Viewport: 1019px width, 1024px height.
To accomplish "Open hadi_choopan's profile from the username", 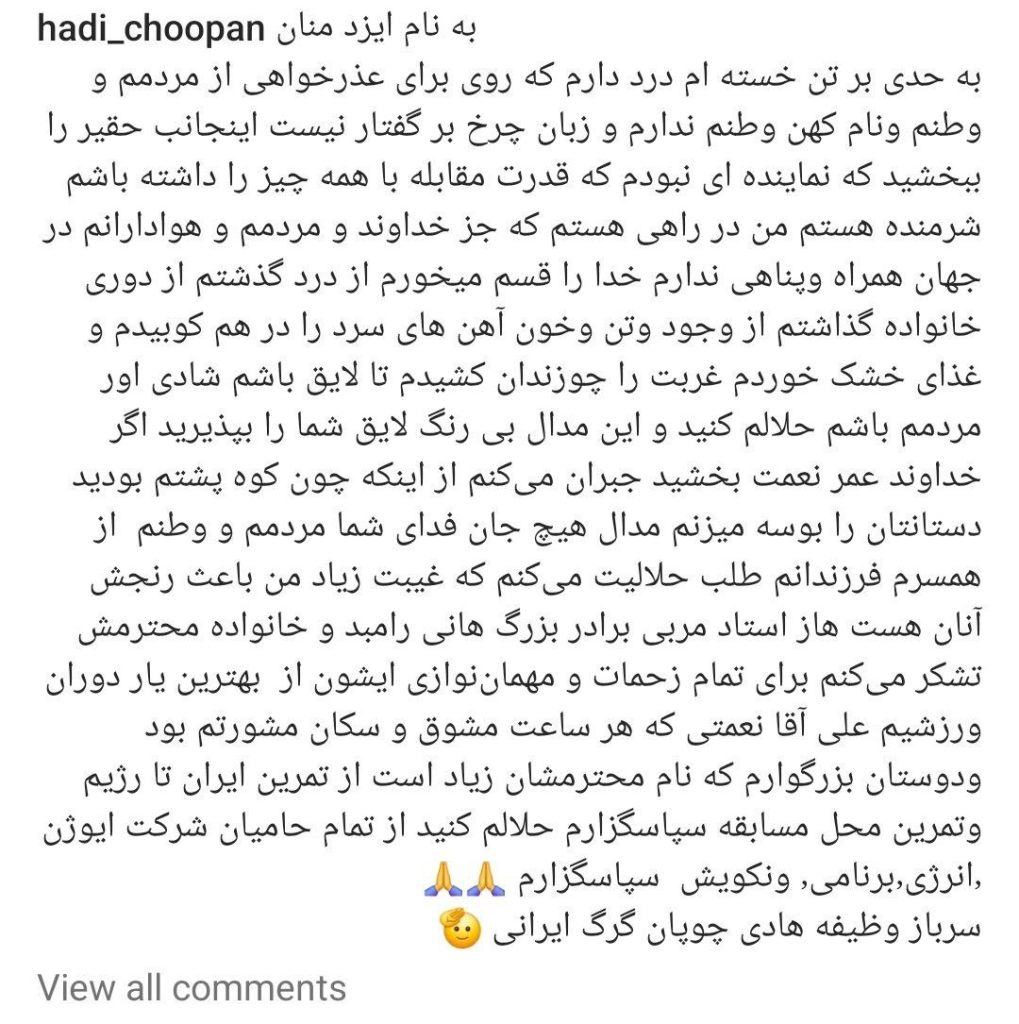I will pos(150,29).
